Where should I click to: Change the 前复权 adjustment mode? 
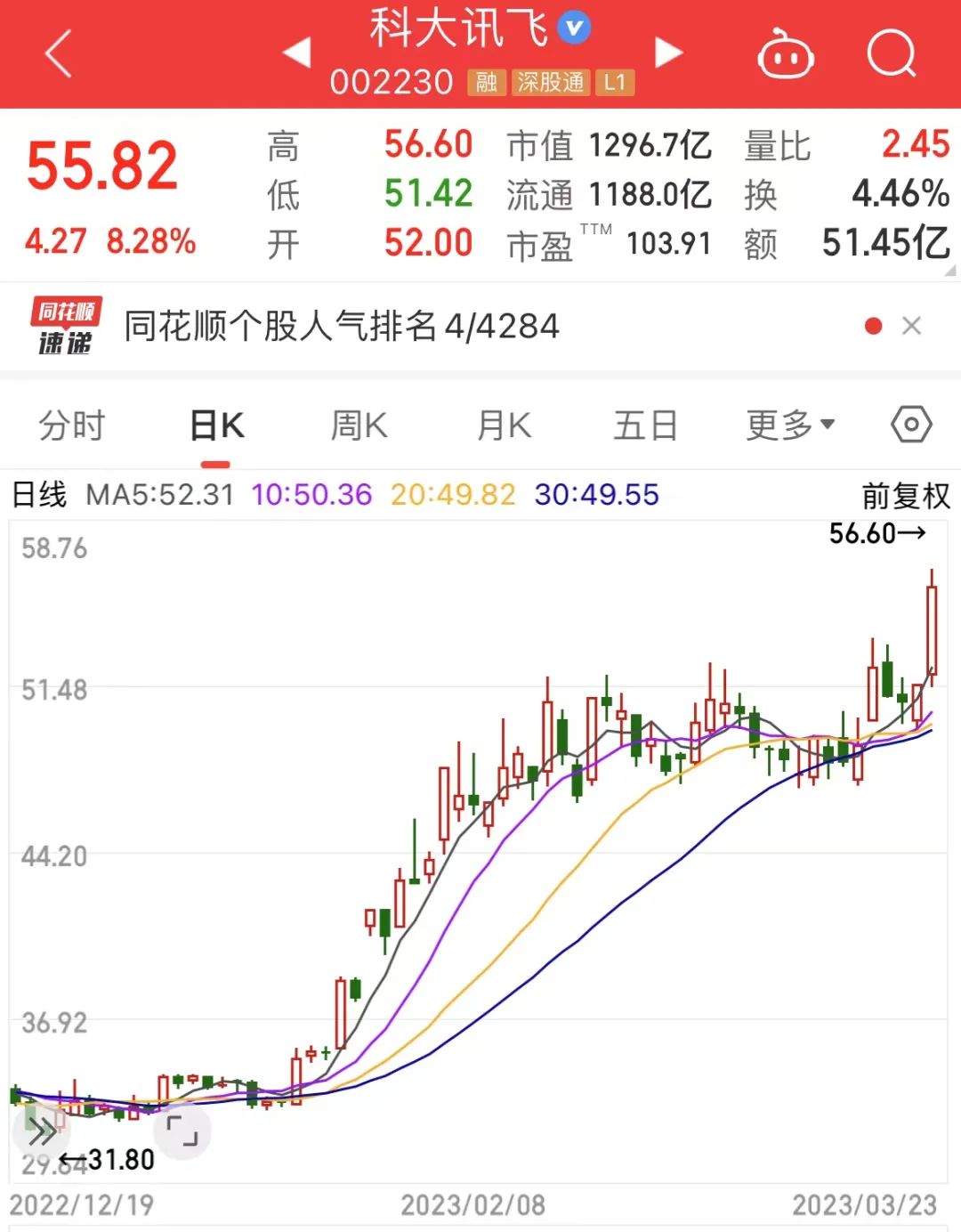(906, 496)
